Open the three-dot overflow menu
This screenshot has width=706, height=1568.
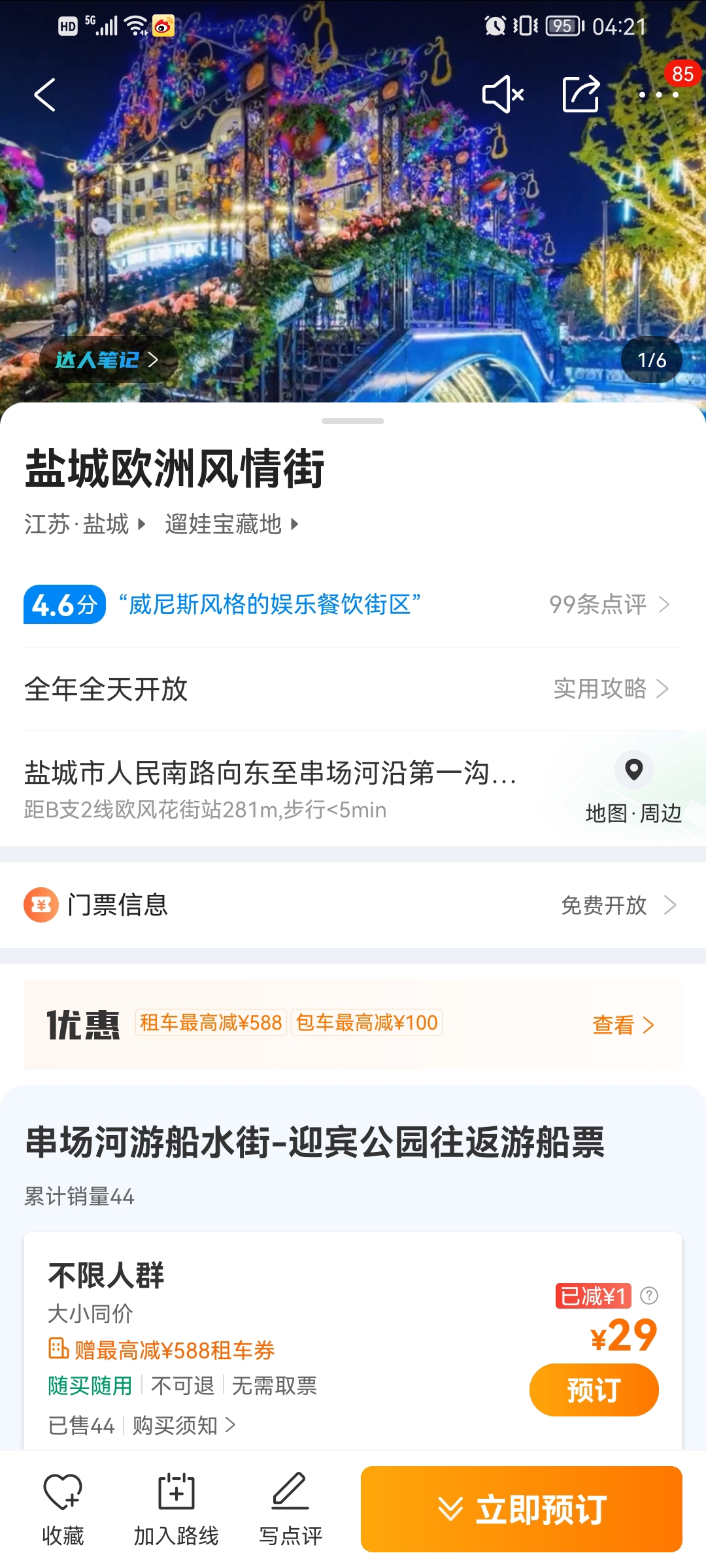point(659,95)
